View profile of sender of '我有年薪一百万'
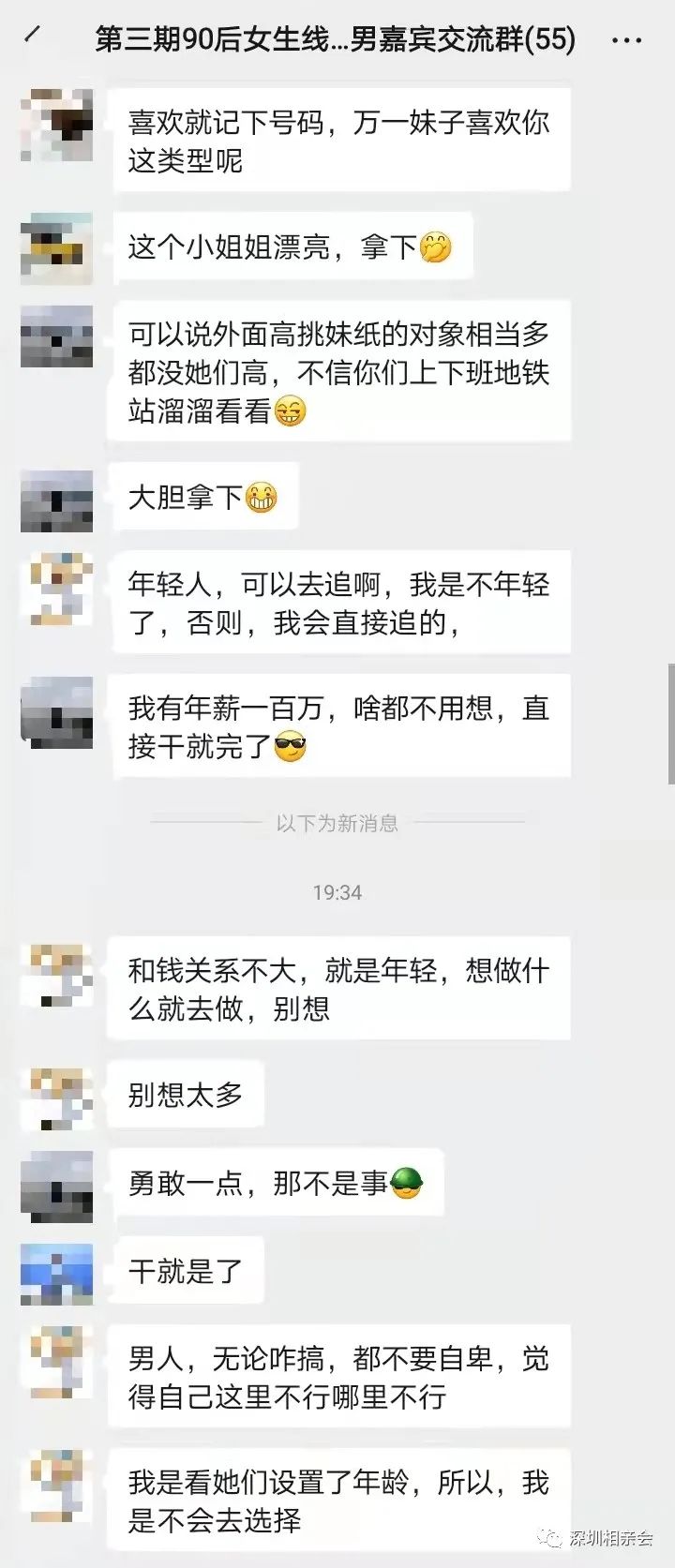The image size is (675, 1568). pos(57,712)
